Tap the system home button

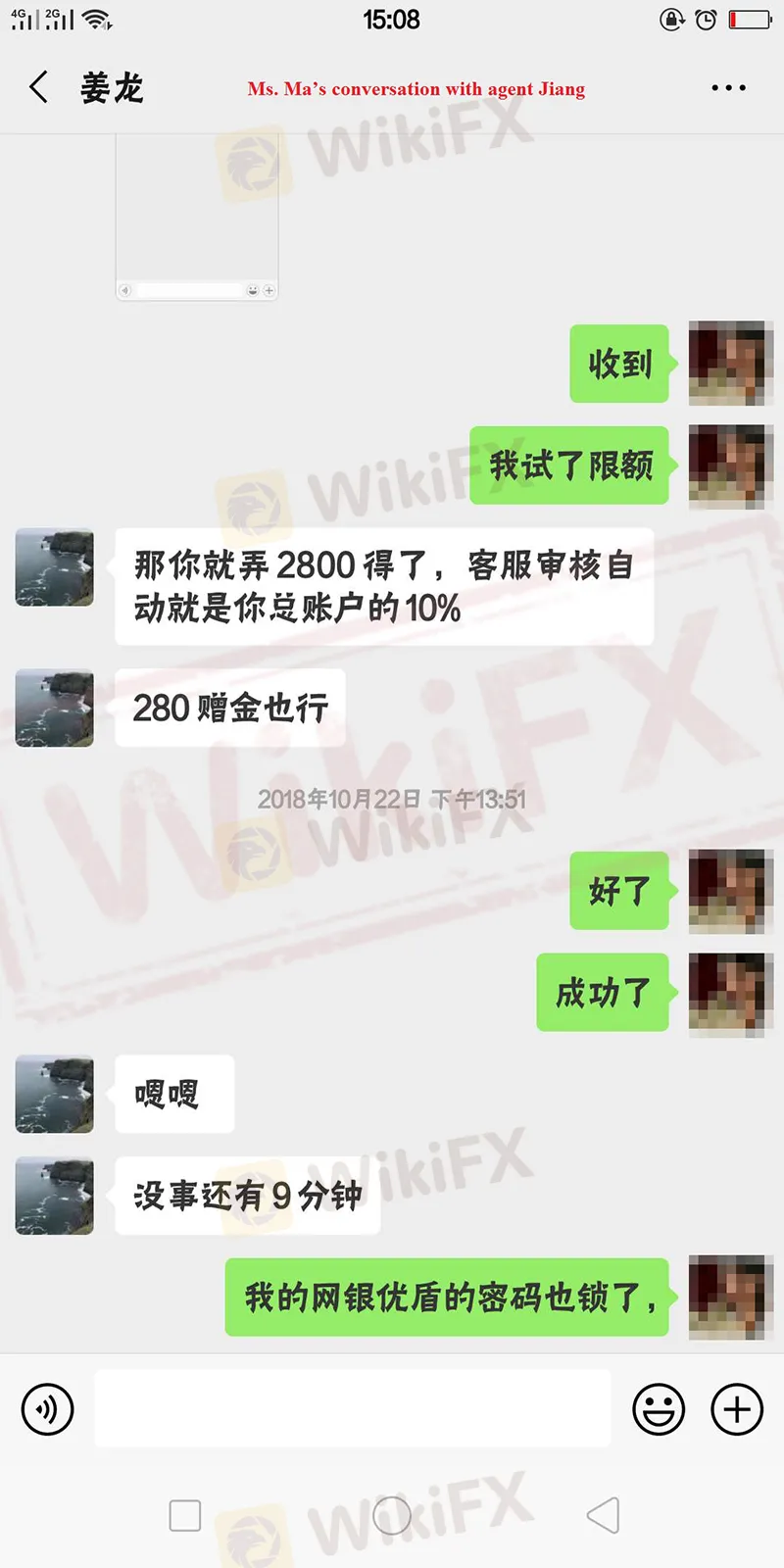(392, 1515)
